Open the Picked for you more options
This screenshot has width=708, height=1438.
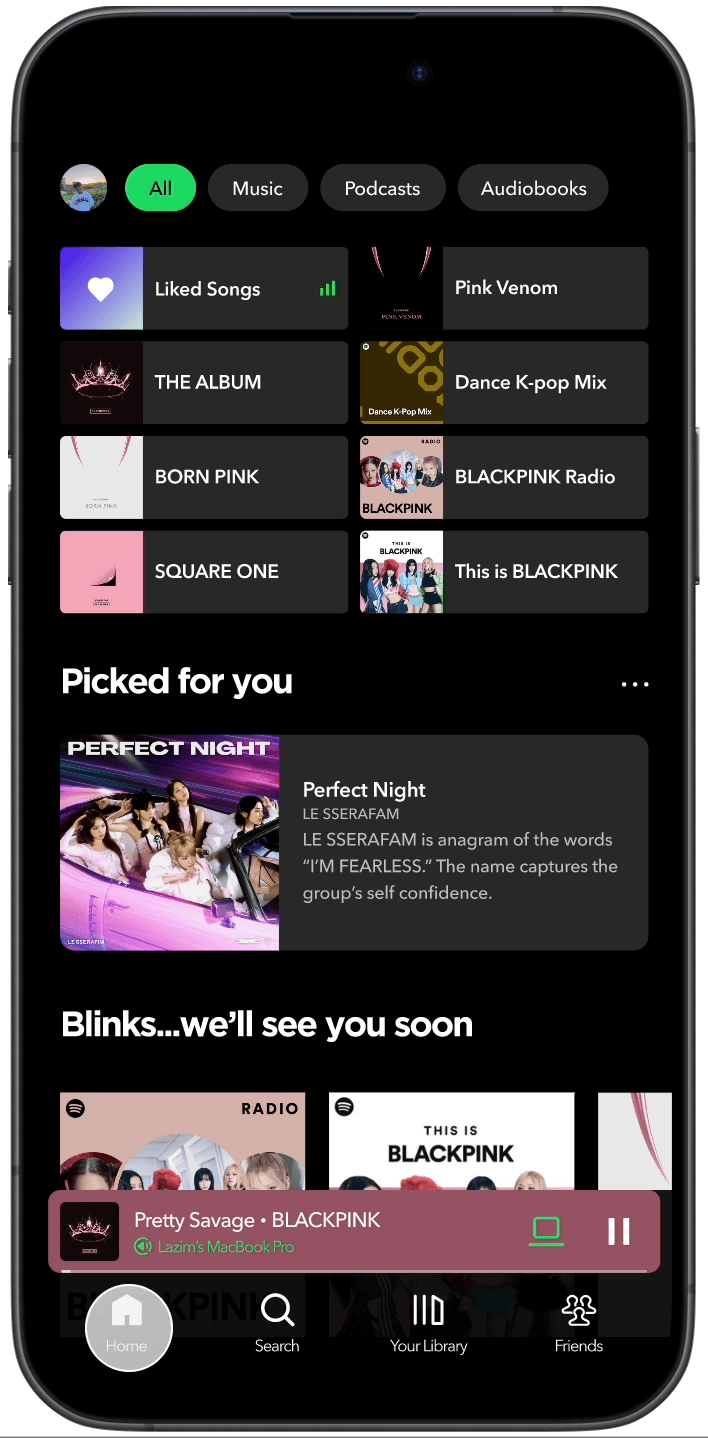(635, 685)
